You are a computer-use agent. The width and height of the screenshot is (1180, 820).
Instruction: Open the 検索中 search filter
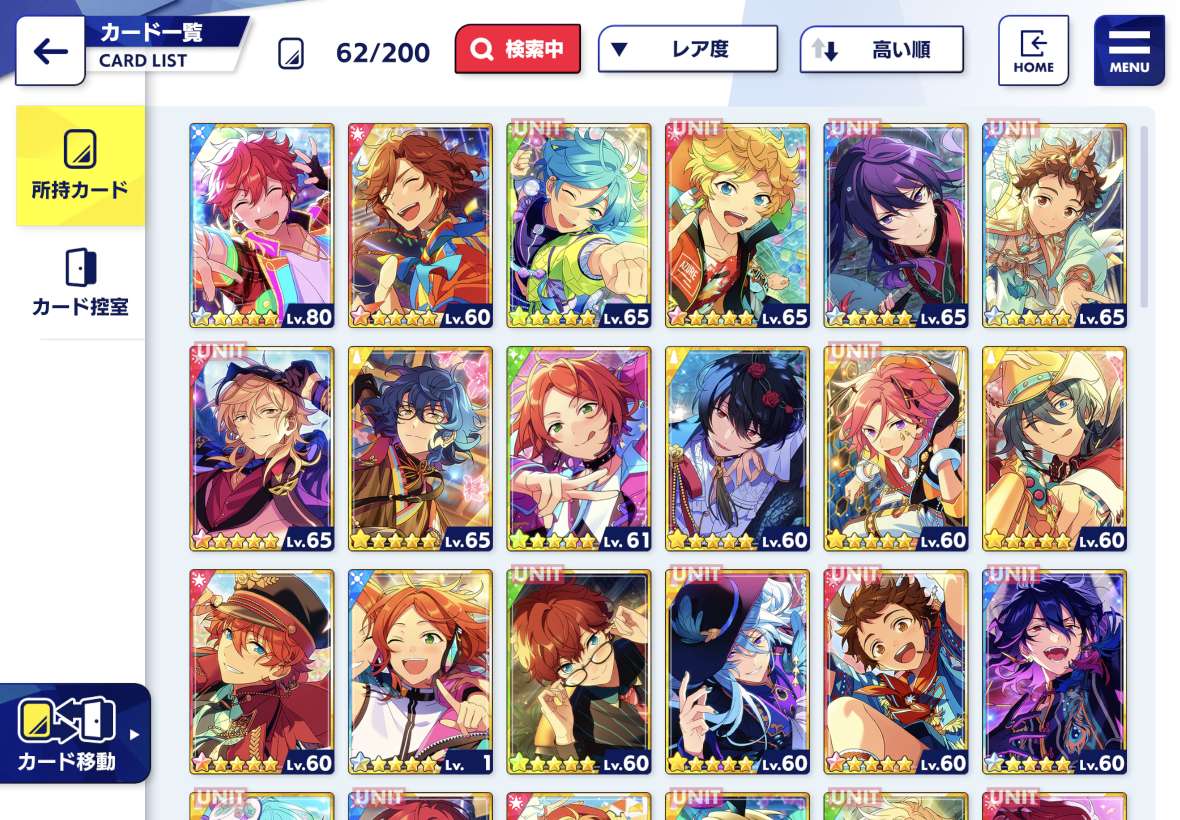[518, 50]
